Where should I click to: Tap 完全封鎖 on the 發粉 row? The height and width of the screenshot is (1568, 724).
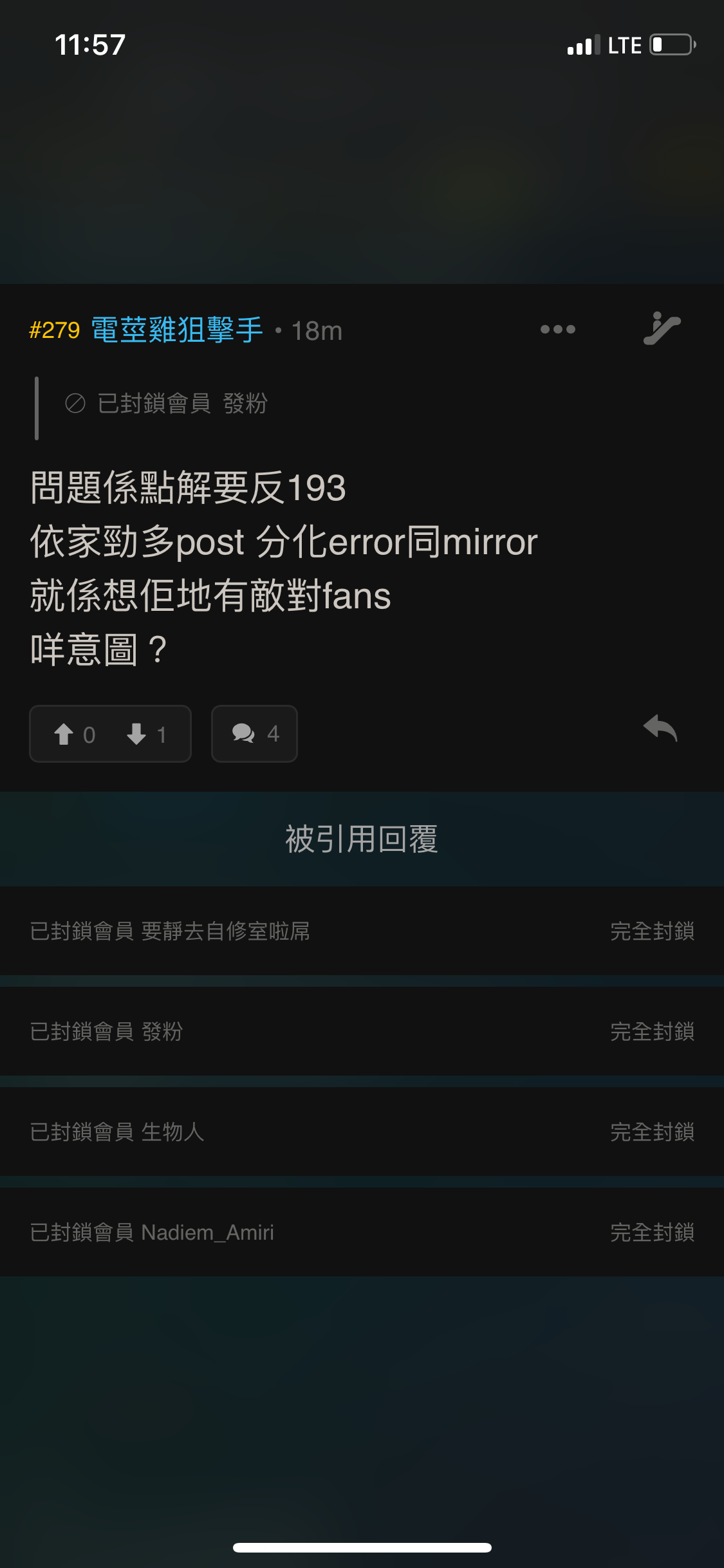point(652,1031)
